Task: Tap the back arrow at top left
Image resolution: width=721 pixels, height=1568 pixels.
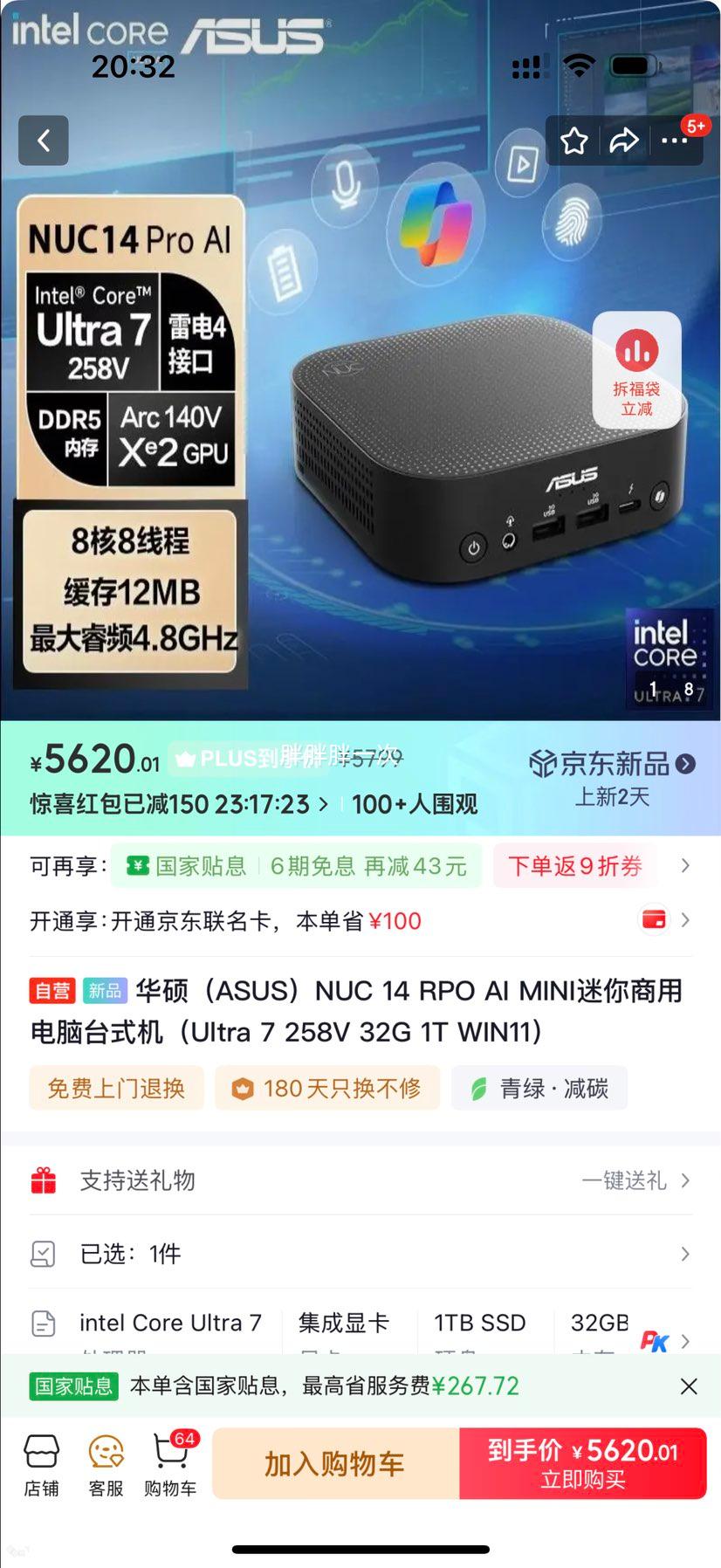Action: (x=43, y=141)
